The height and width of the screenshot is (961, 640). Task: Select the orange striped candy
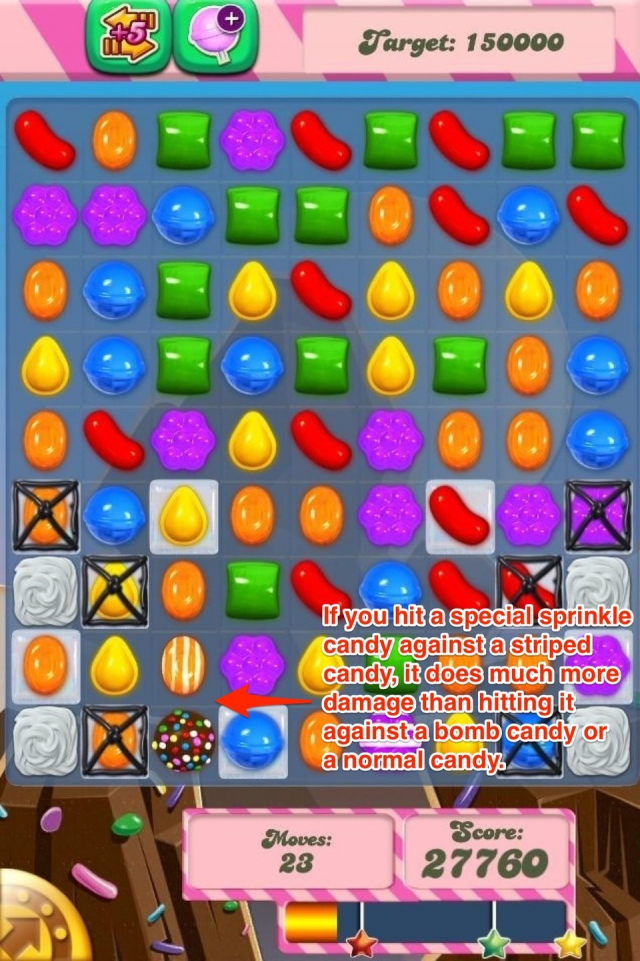pyautogui.click(x=183, y=665)
